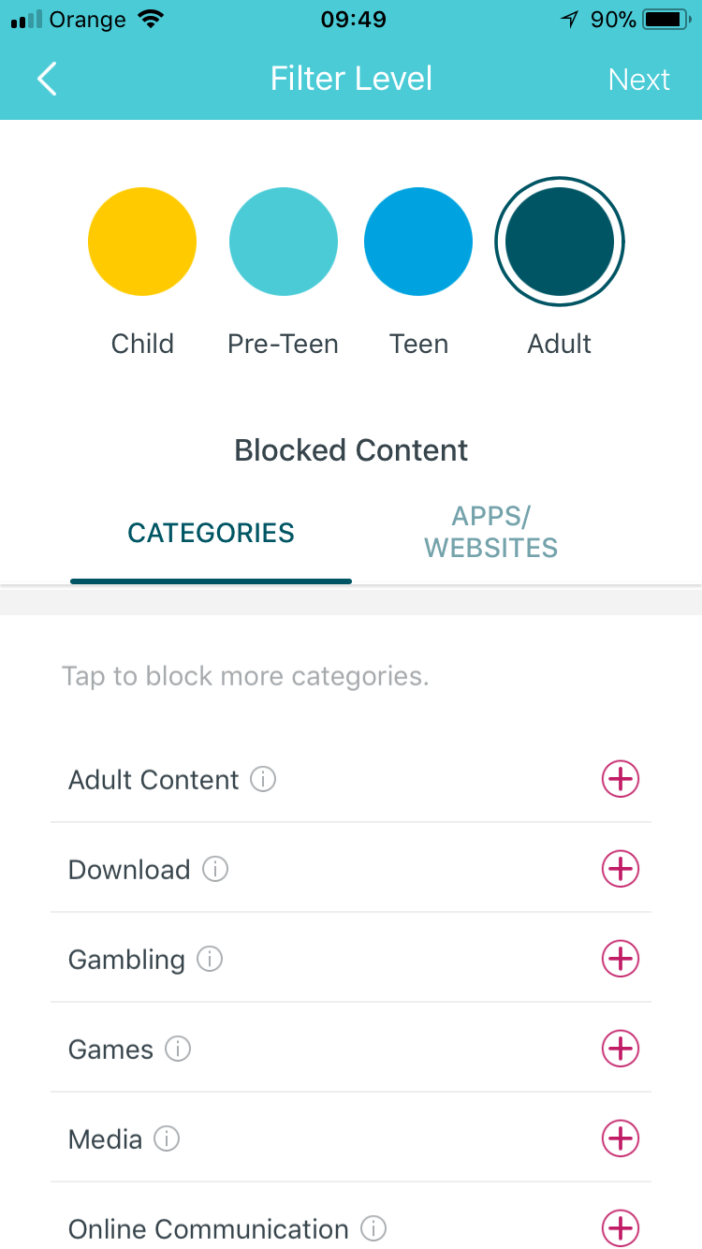The image size is (702, 1249).
Task: Choose the Pre-Teen filter level
Action: click(x=283, y=242)
